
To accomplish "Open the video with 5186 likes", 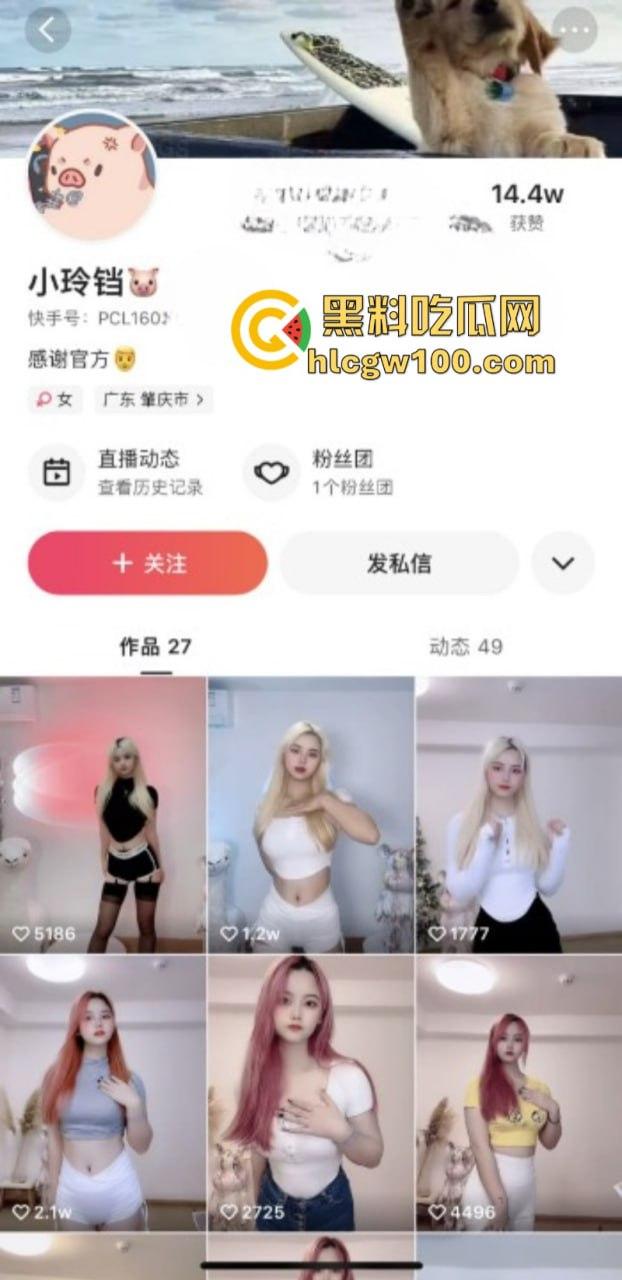I will tap(103, 815).
